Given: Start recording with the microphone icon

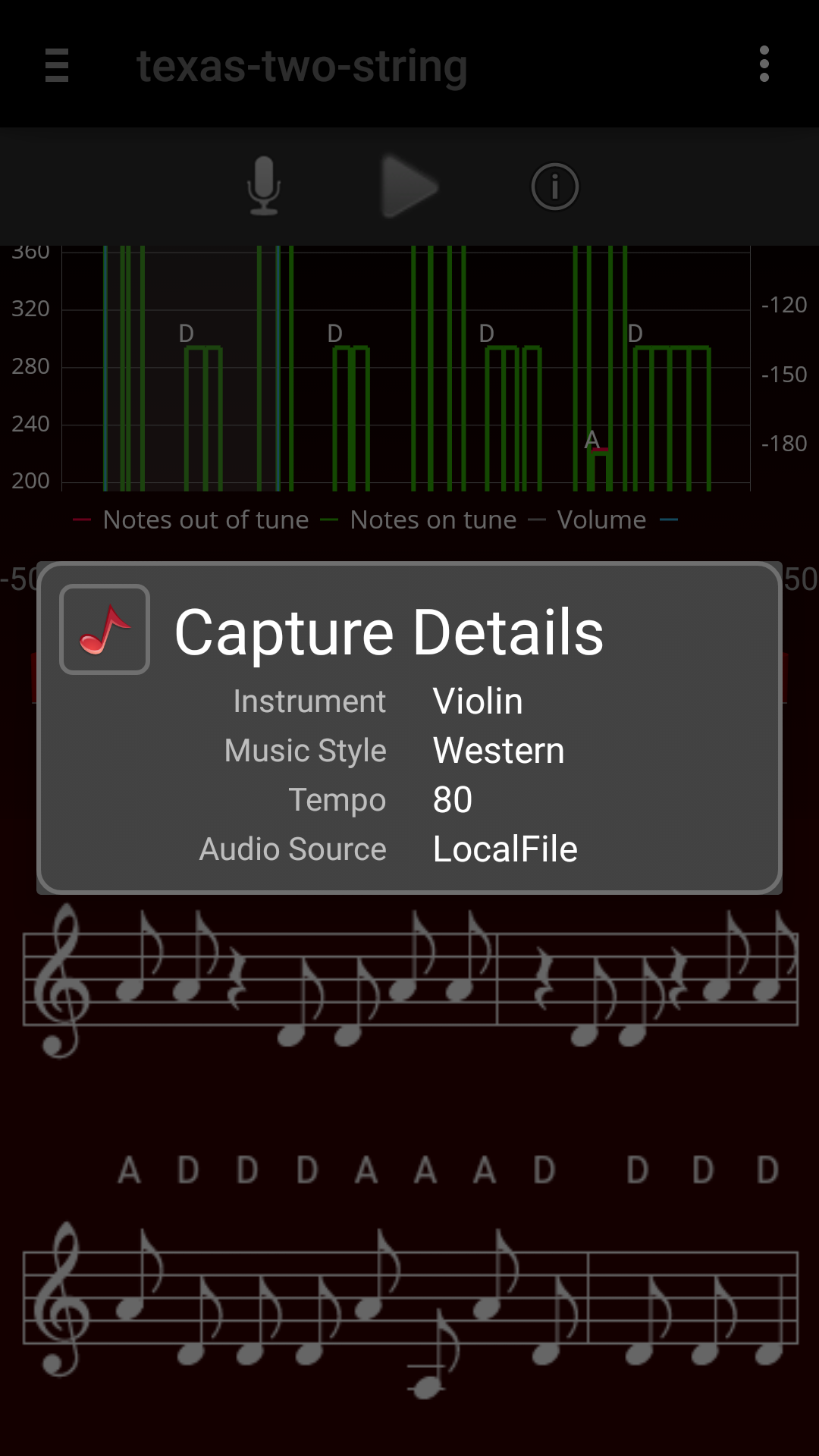Looking at the screenshot, I should point(265,187).
